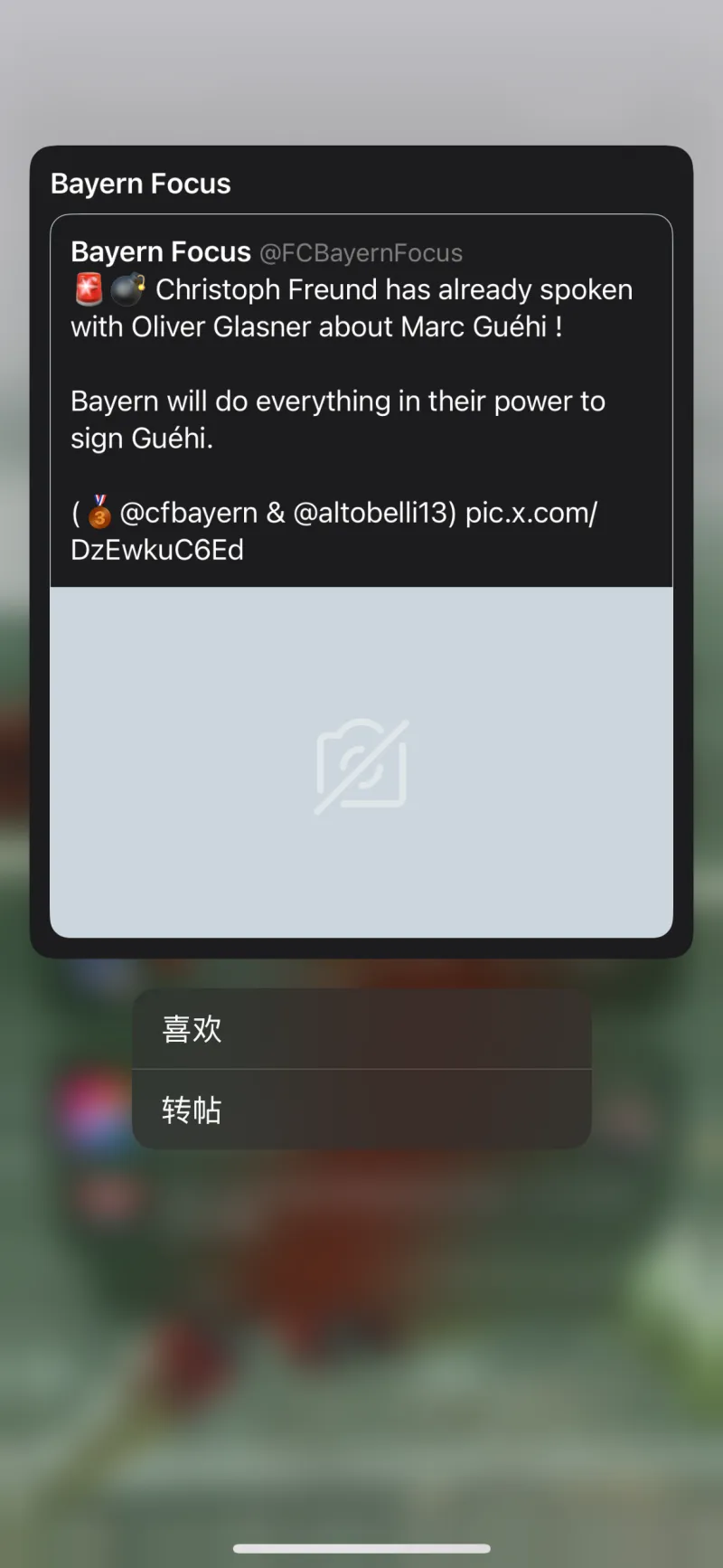Like the post via 喜欢 option
Screen dimensions: 723x1568
361,1029
